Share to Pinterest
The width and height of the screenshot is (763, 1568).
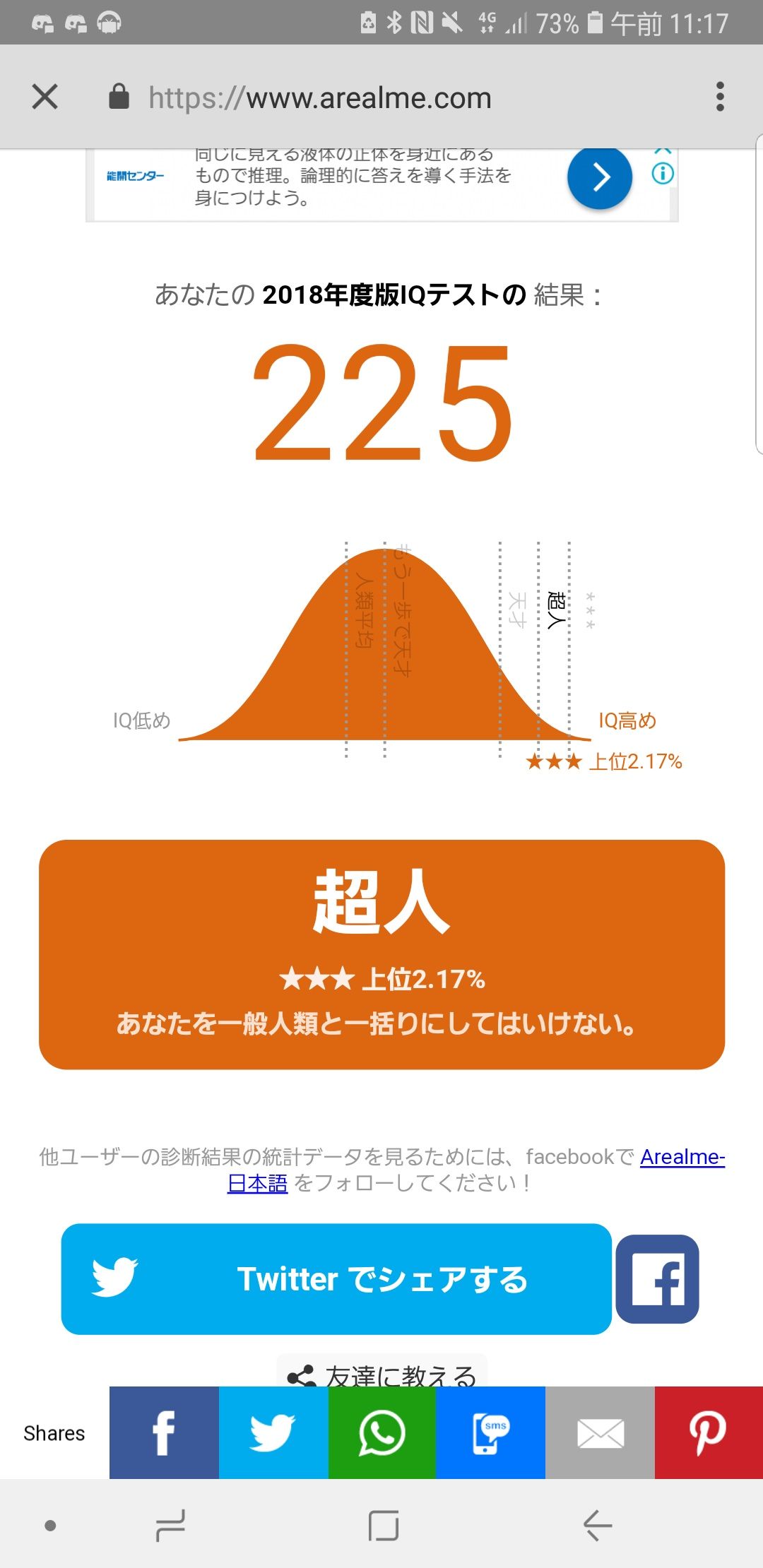coord(709,1432)
